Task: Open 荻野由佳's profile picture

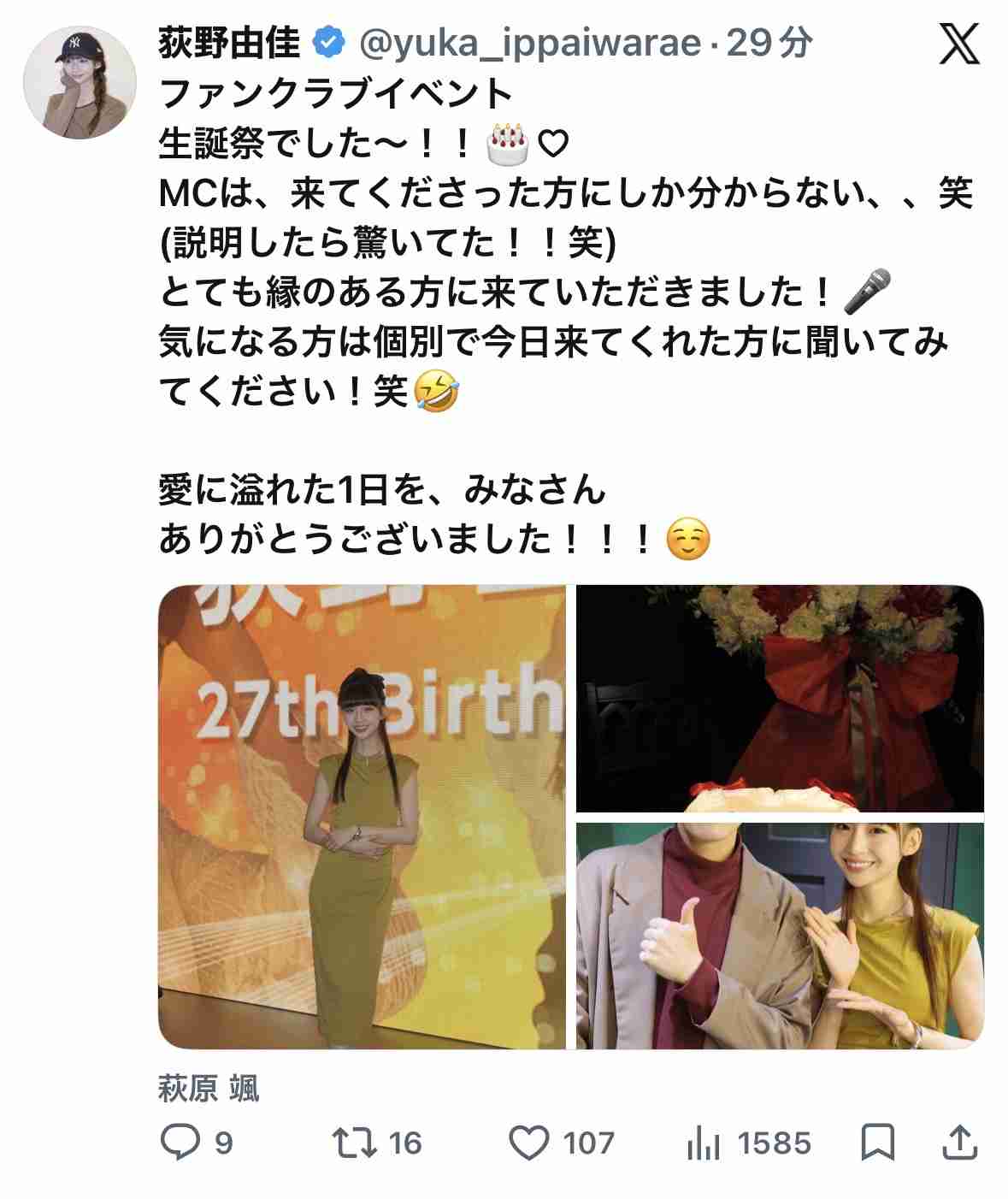Action: click(x=80, y=82)
